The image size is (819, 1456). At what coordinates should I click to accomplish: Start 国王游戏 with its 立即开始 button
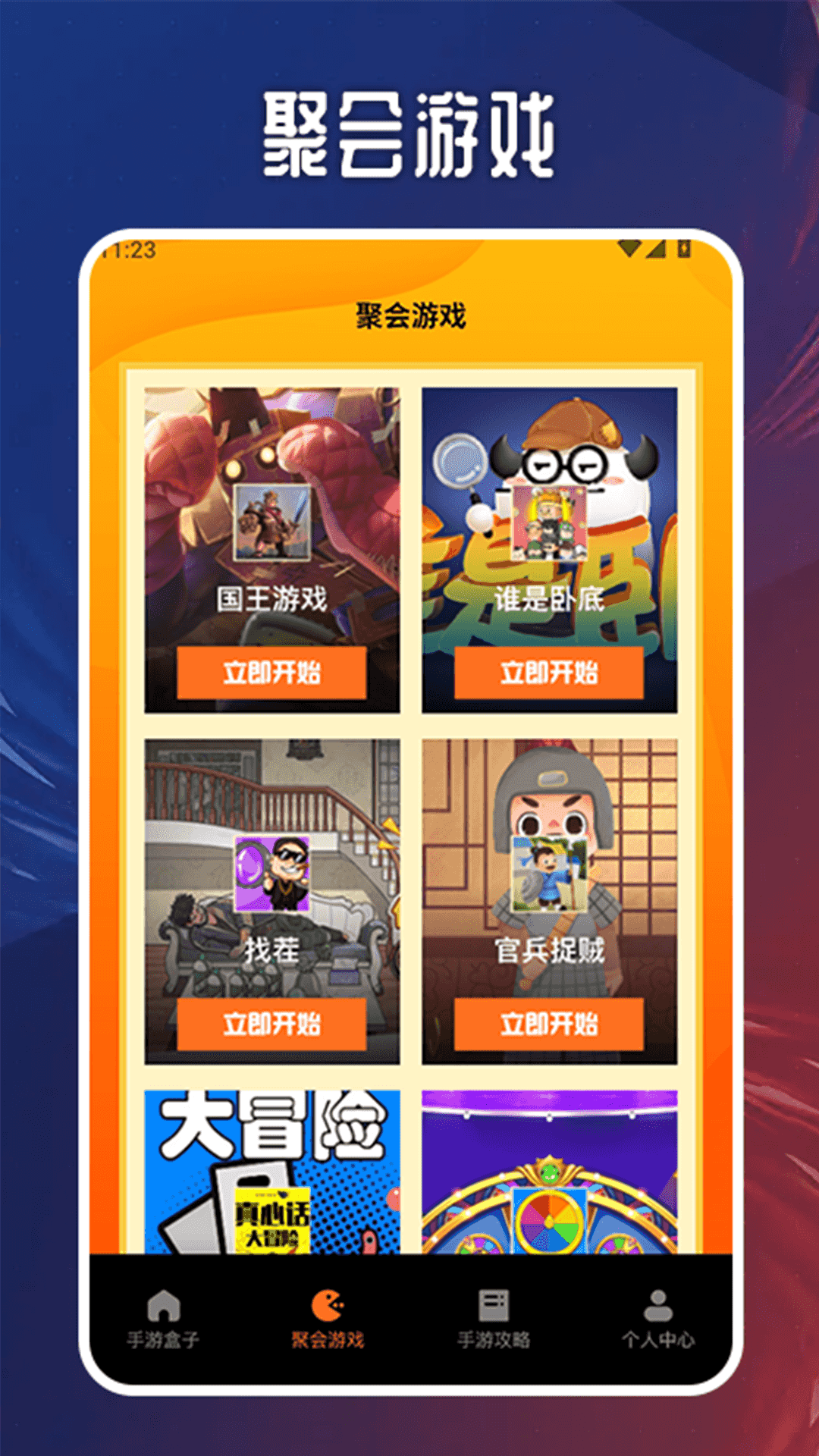pos(270,672)
